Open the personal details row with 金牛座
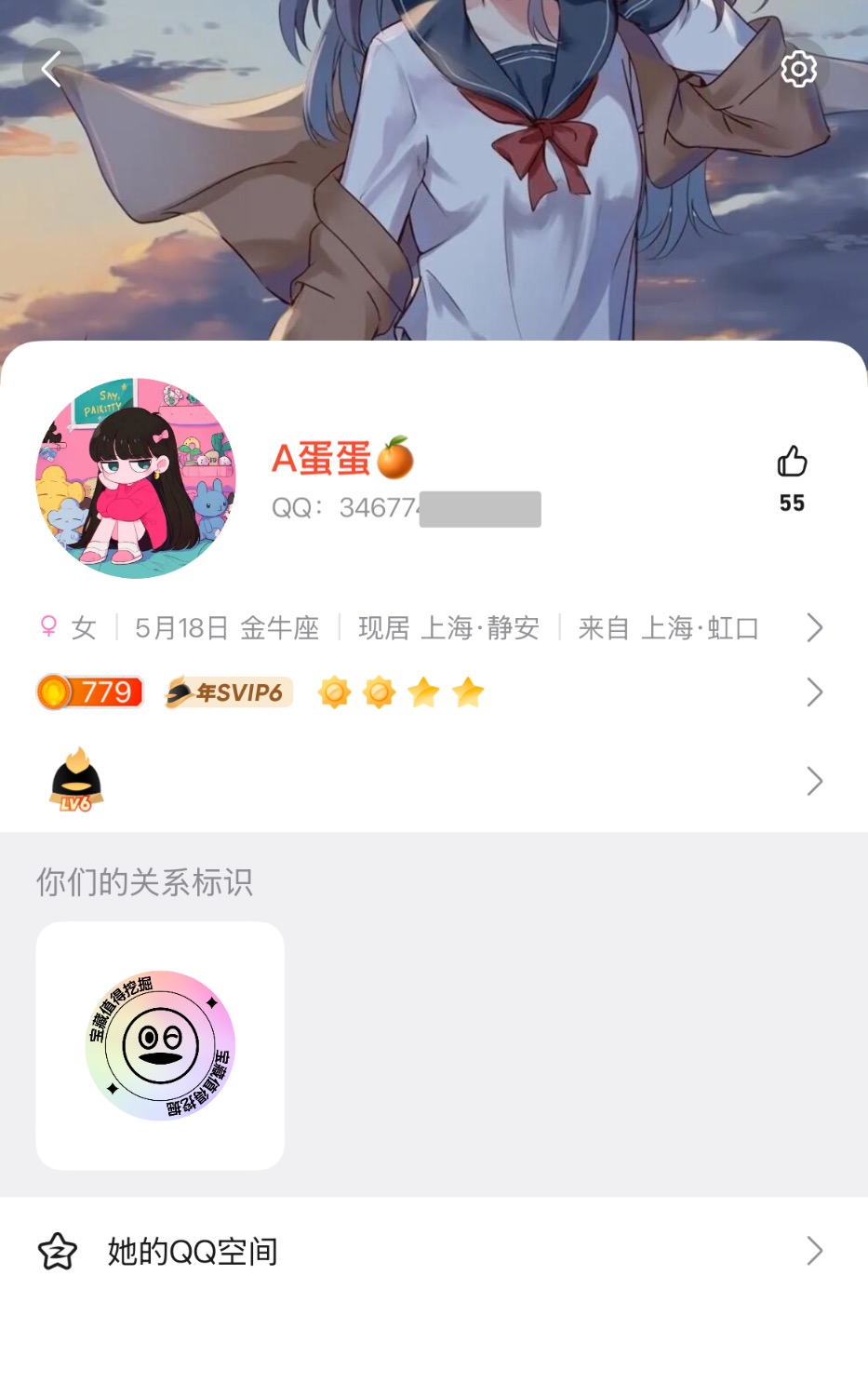Screen dimensions: 868x1396 click(x=428, y=628)
